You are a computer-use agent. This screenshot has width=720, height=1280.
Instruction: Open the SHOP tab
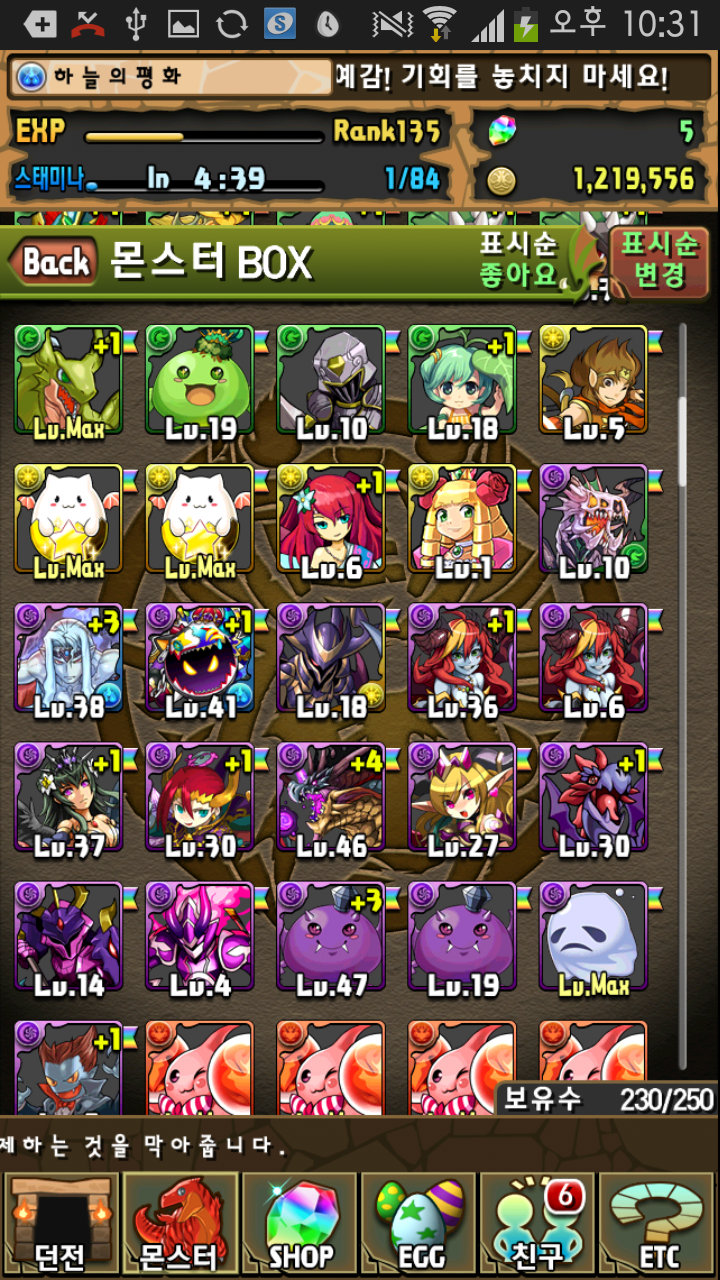pos(300,1227)
